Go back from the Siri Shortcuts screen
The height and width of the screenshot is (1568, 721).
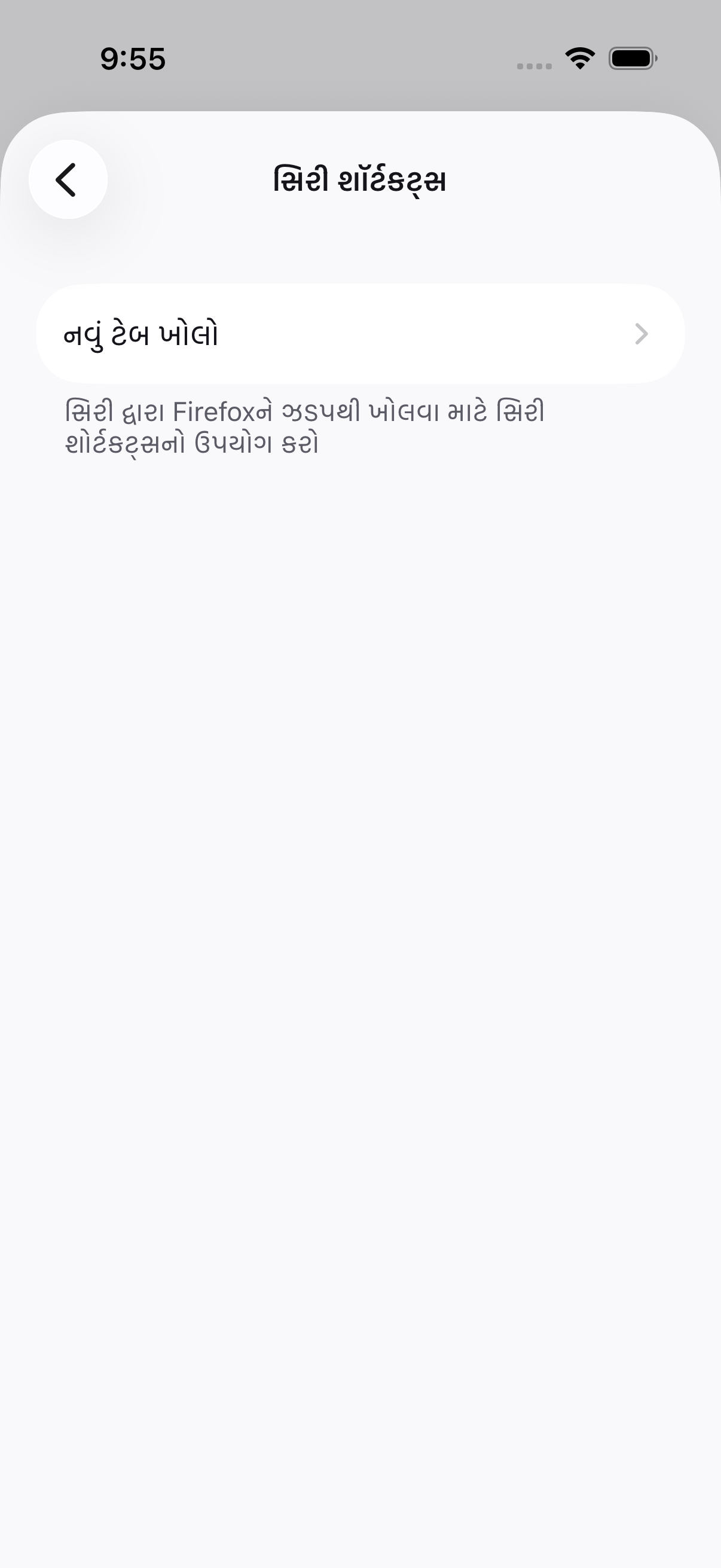tap(68, 179)
